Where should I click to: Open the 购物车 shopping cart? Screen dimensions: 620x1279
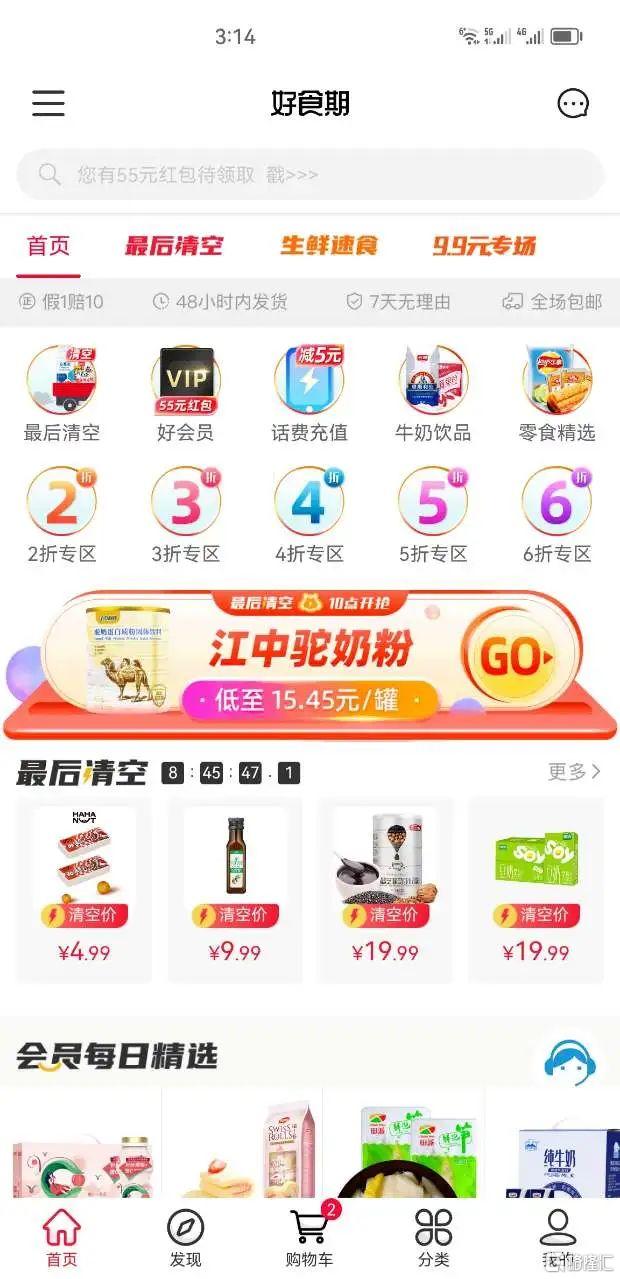tap(310, 1238)
